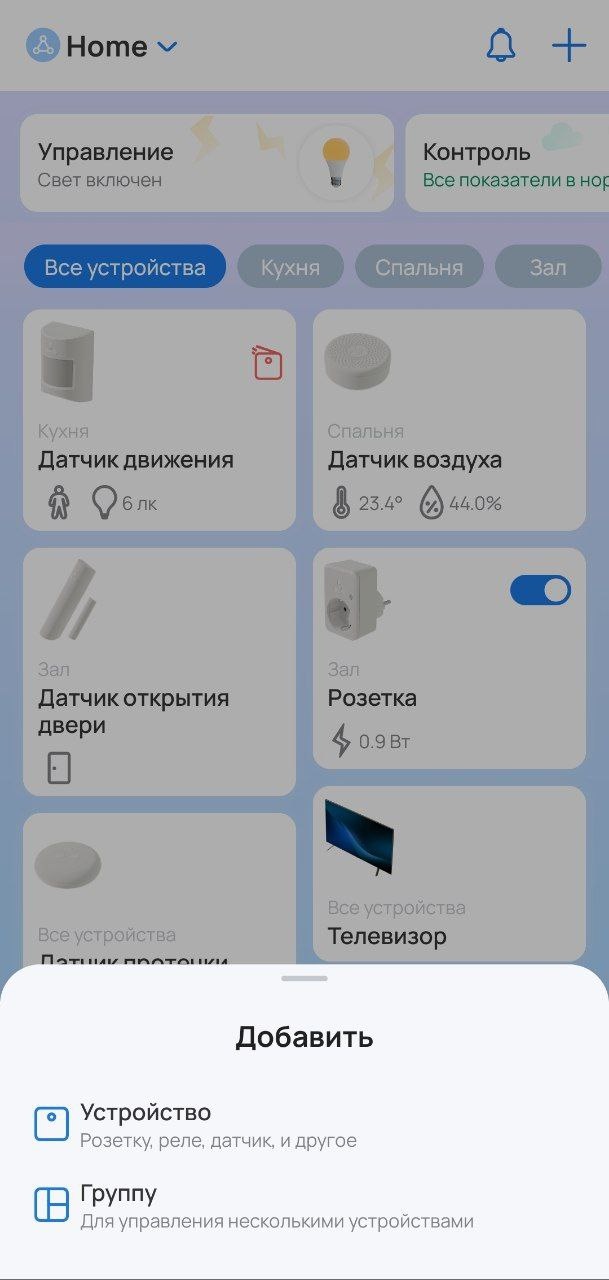Open the Управление light card
This screenshot has width=609, height=1280.
207,163
